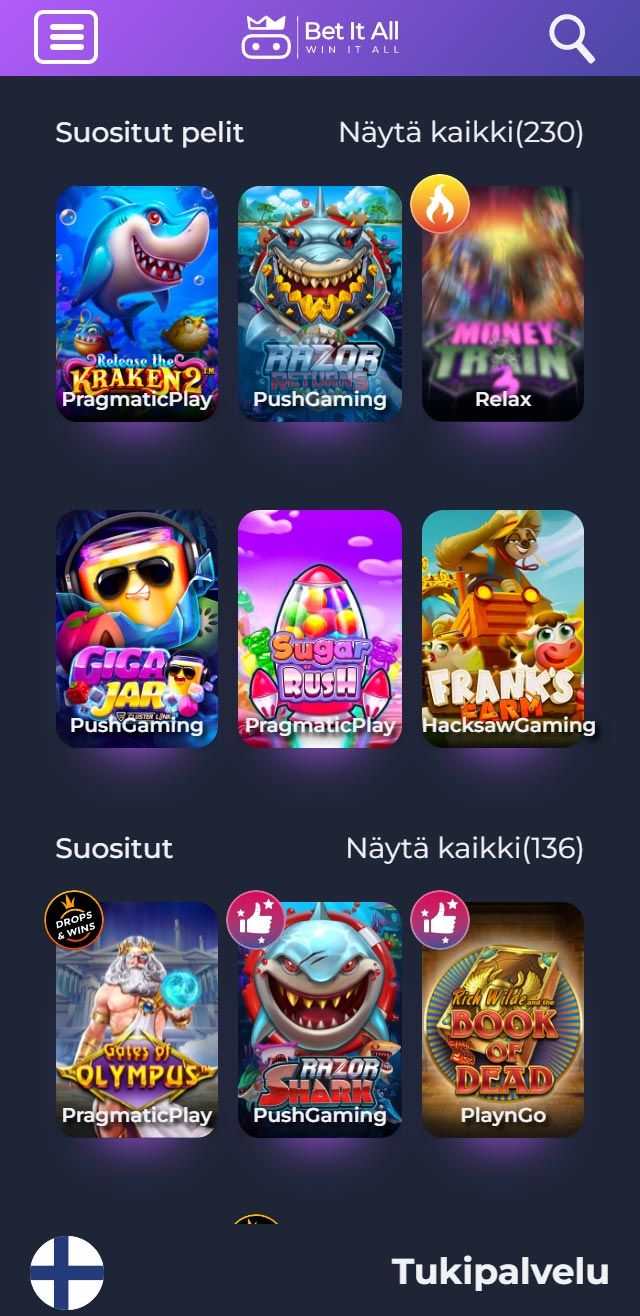
Task: Open the hamburger menu
Action: 66,37
